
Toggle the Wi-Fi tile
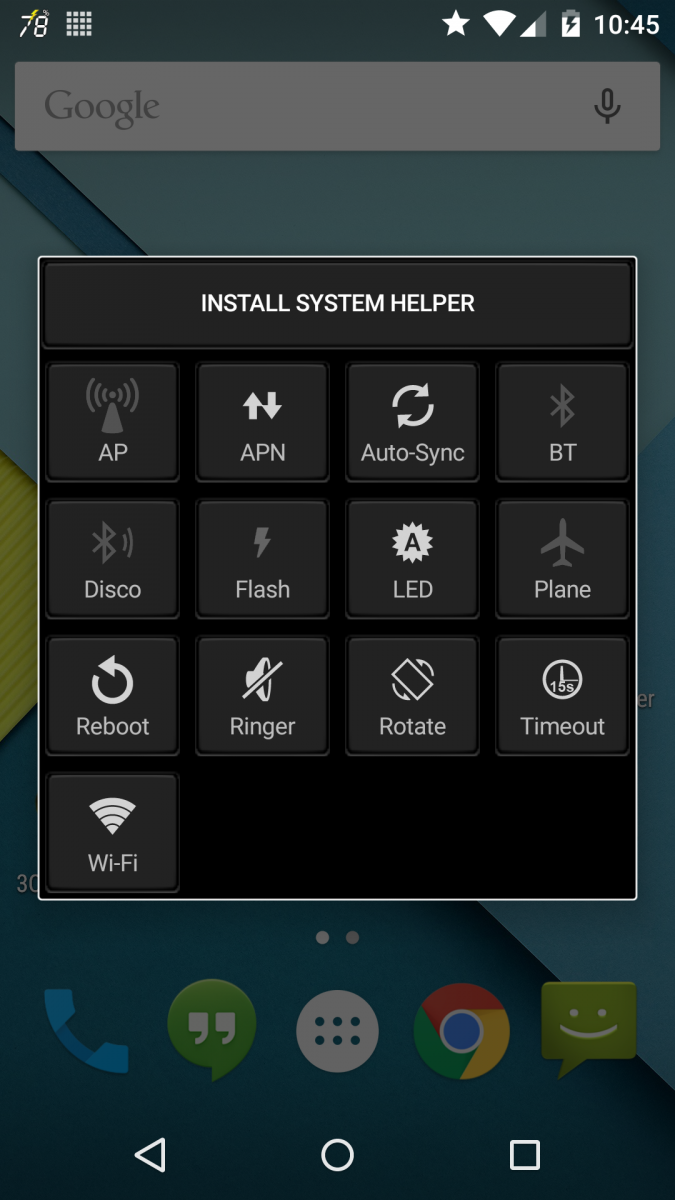tap(113, 831)
